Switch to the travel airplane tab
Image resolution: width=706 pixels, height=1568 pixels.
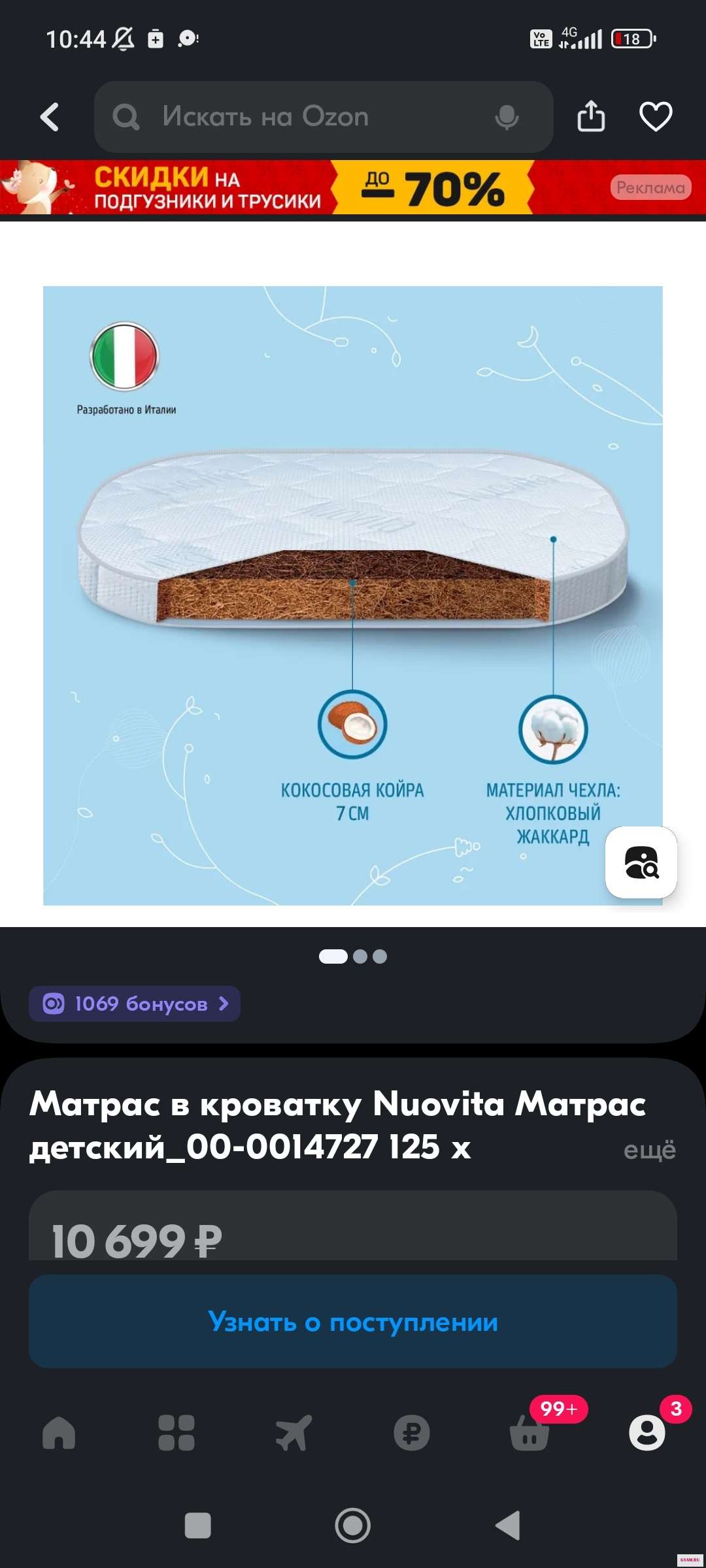click(x=294, y=1433)
